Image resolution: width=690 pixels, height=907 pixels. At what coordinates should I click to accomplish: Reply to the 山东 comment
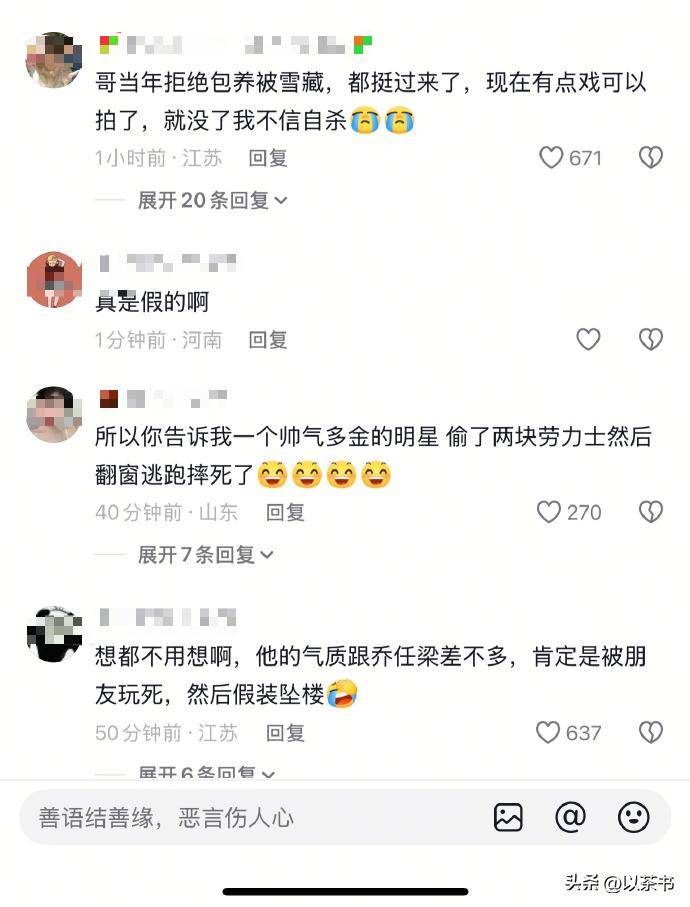285,512
